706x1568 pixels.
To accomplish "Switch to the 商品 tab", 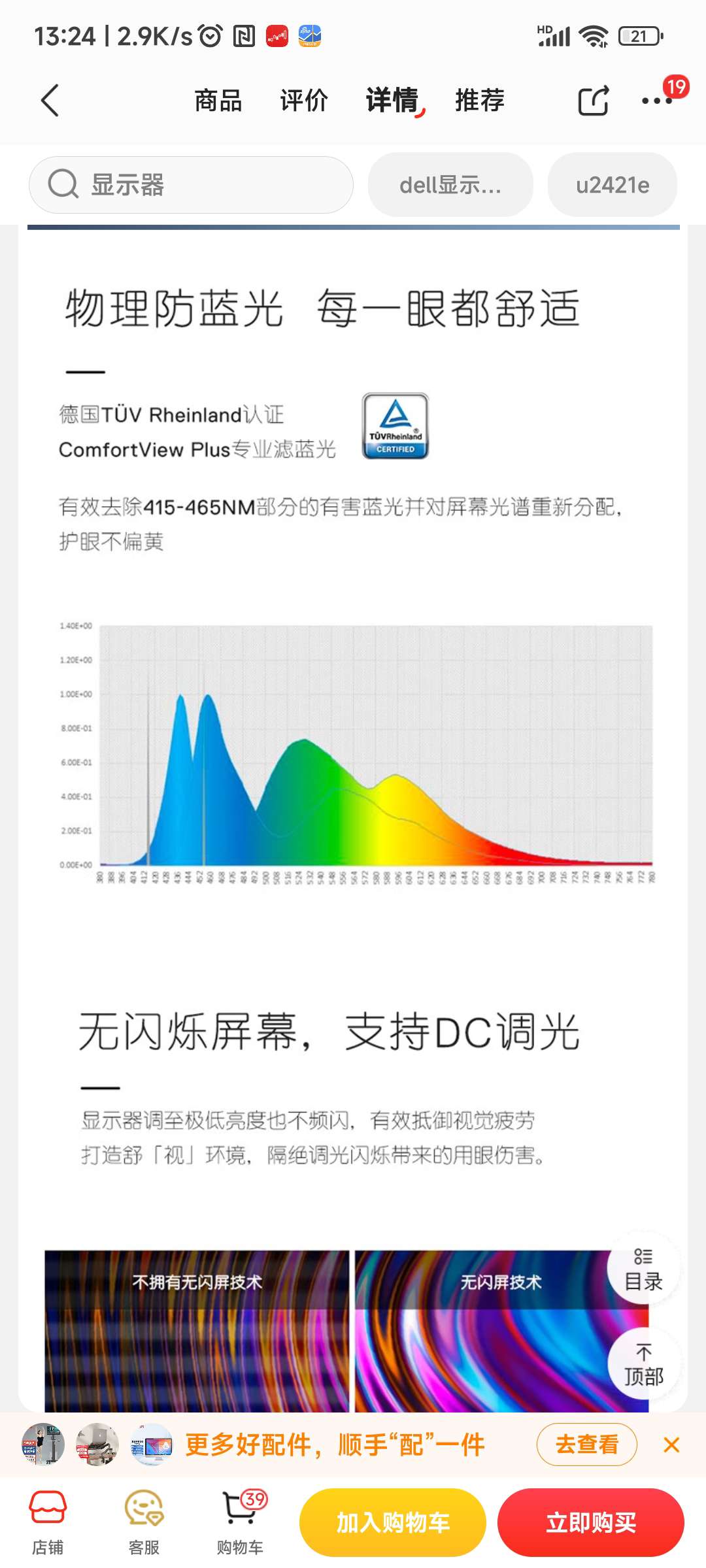I will (x=218, y=101).
